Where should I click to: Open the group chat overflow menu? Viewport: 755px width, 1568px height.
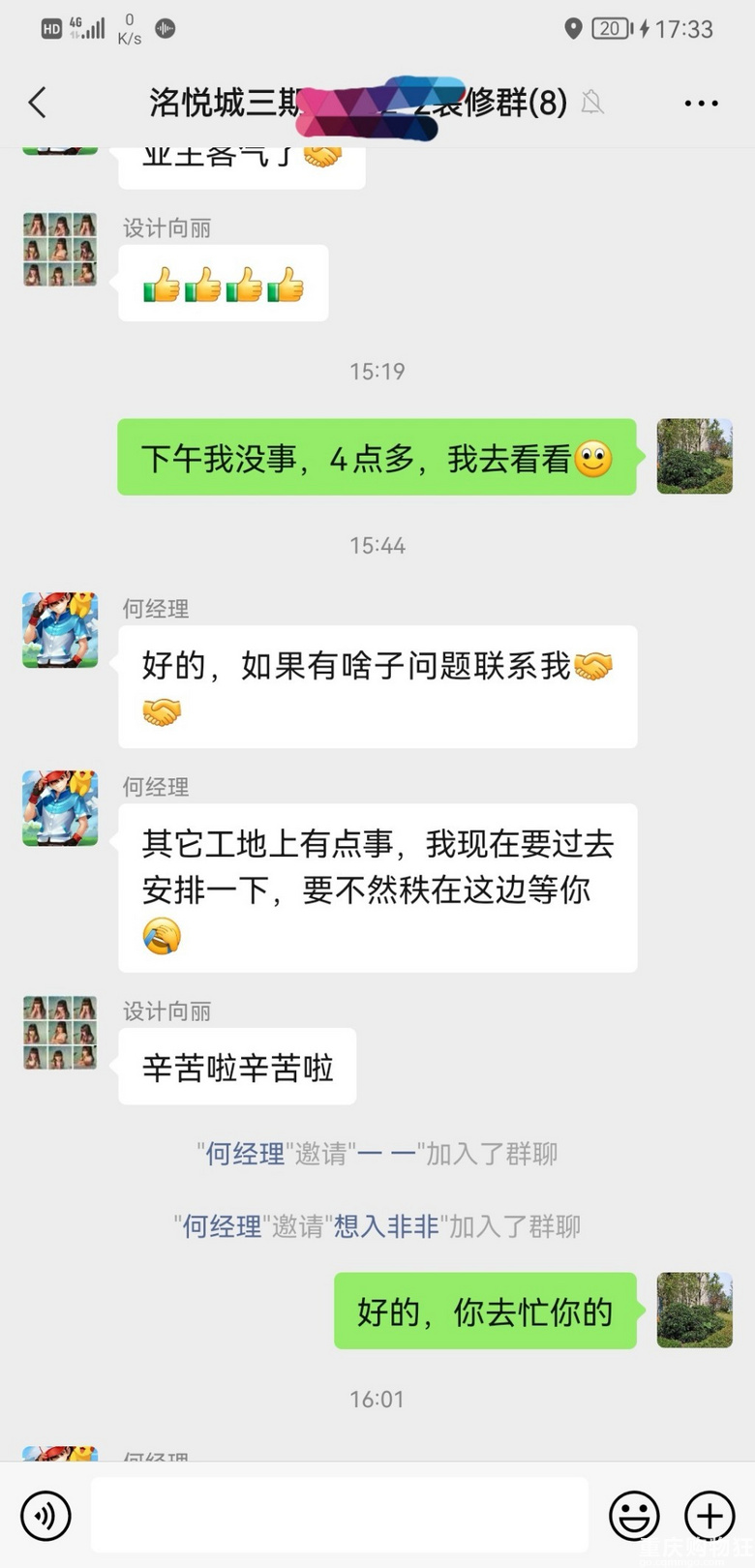701,104
